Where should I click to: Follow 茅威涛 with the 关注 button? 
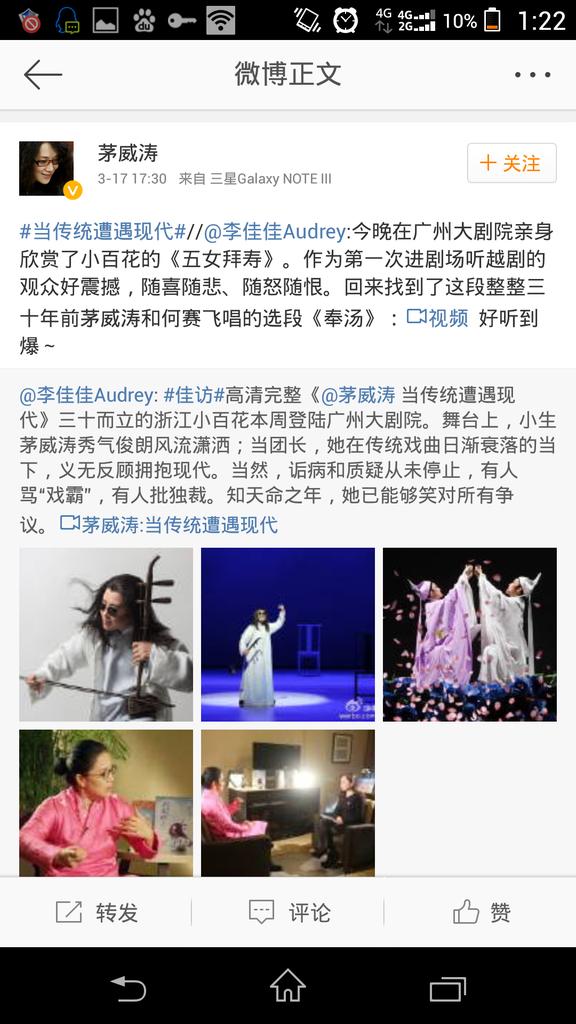(512, 163)
